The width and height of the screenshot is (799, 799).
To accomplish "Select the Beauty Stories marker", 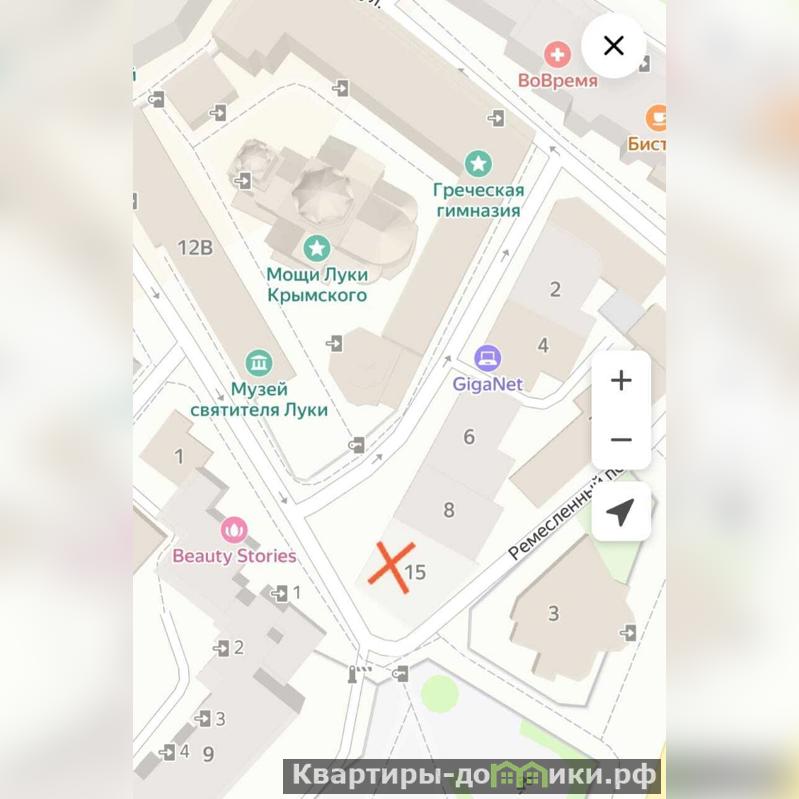I will point(234,530).
